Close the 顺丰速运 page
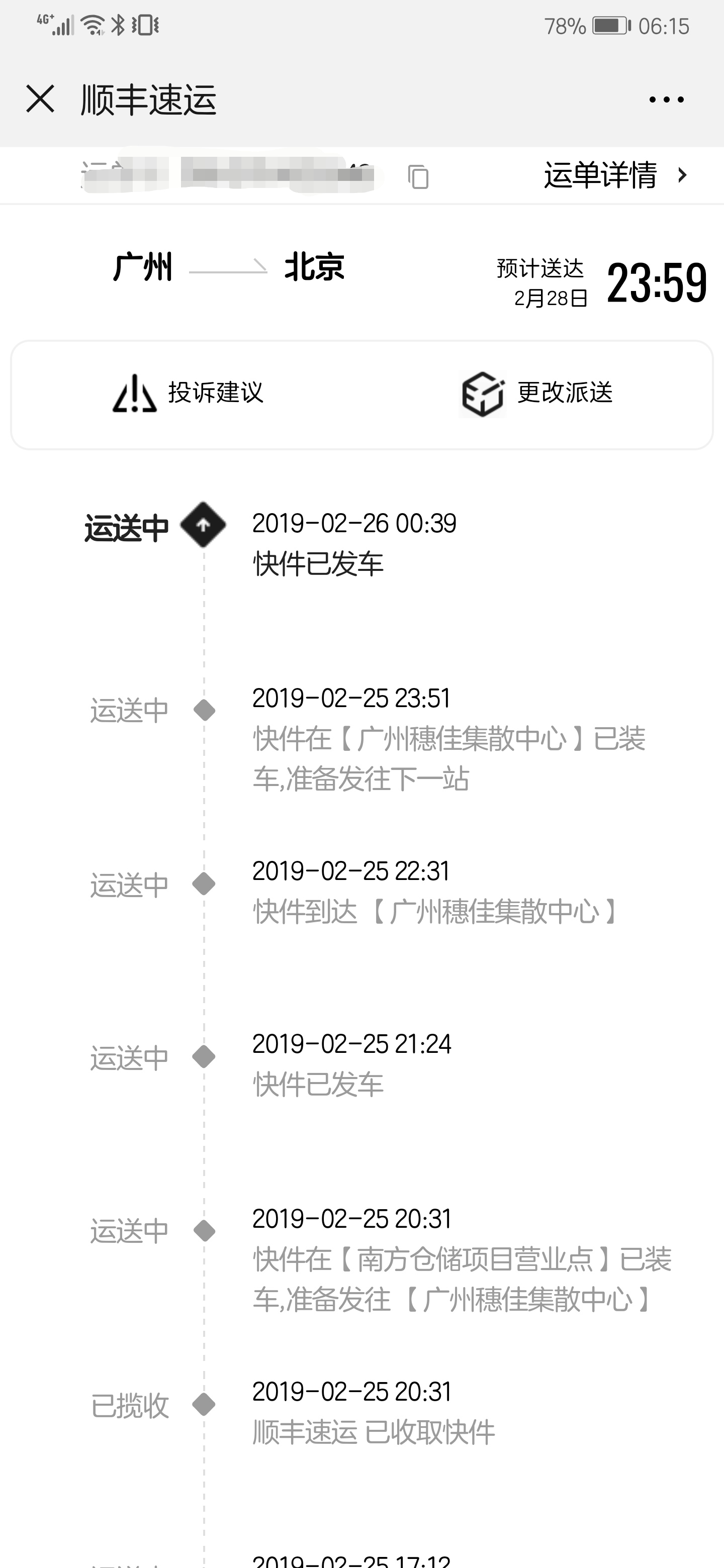Image resolution: width=724 pixels, height=1568 pixels. [x=40, y=99]
